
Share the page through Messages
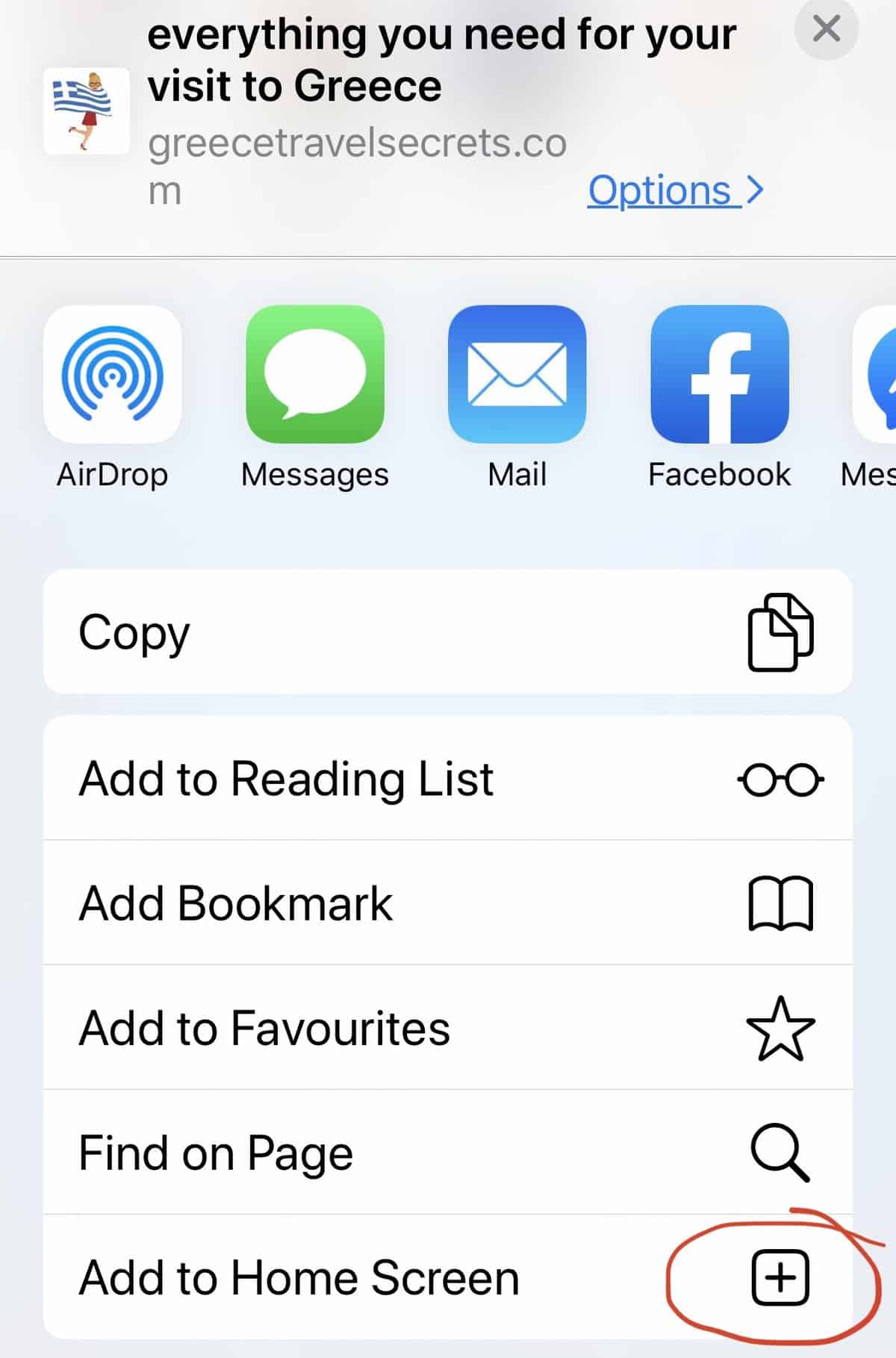coord(315,375)
